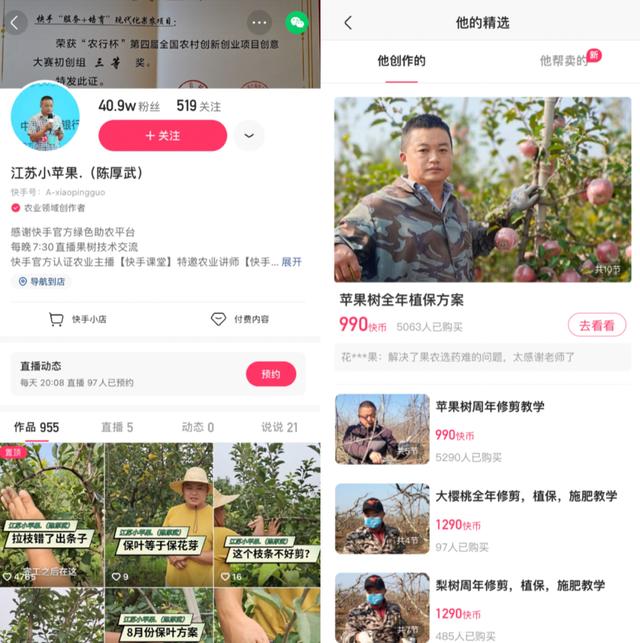Screen dimensions: 640x643
Task: Open 快手小店 shop
Action: (78, 319)
